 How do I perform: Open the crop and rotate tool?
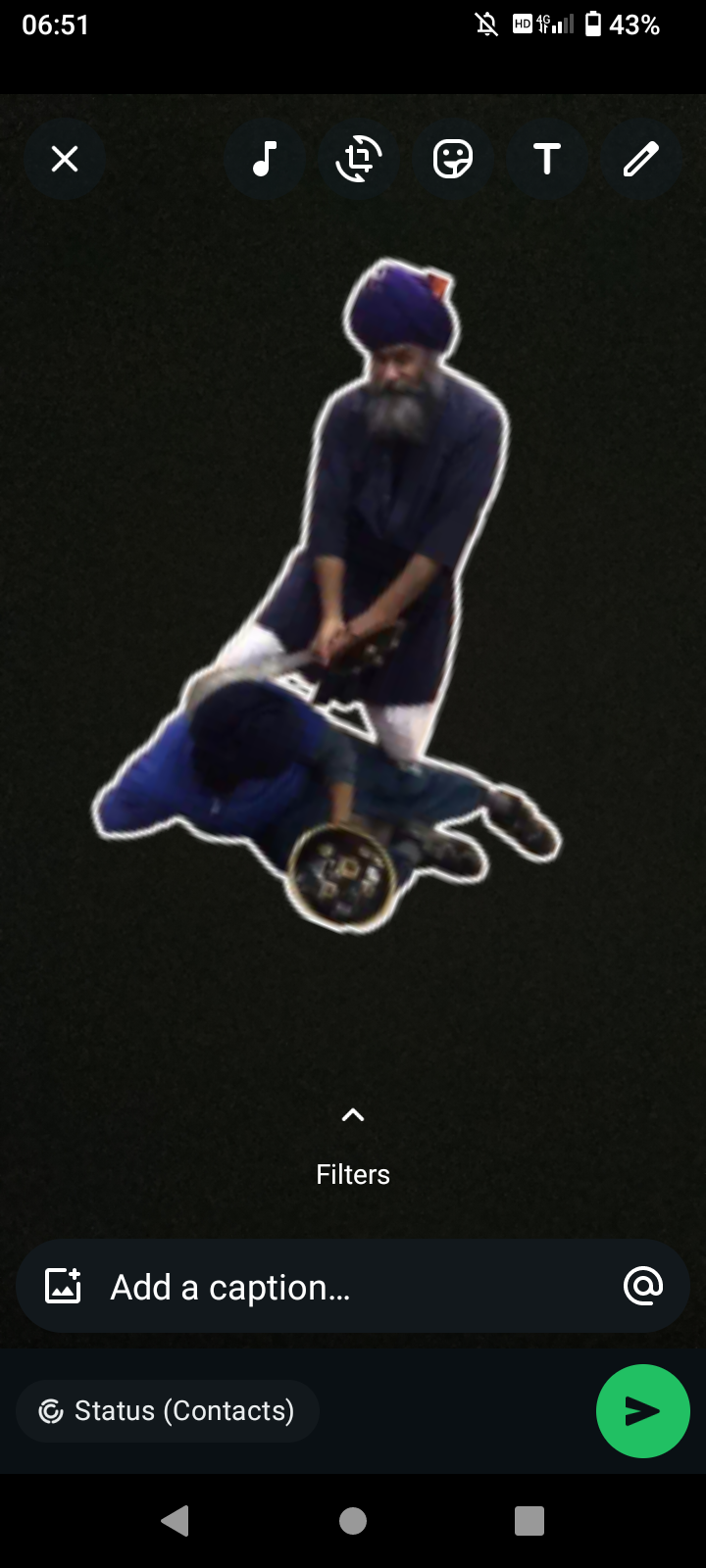pos(359,159)
